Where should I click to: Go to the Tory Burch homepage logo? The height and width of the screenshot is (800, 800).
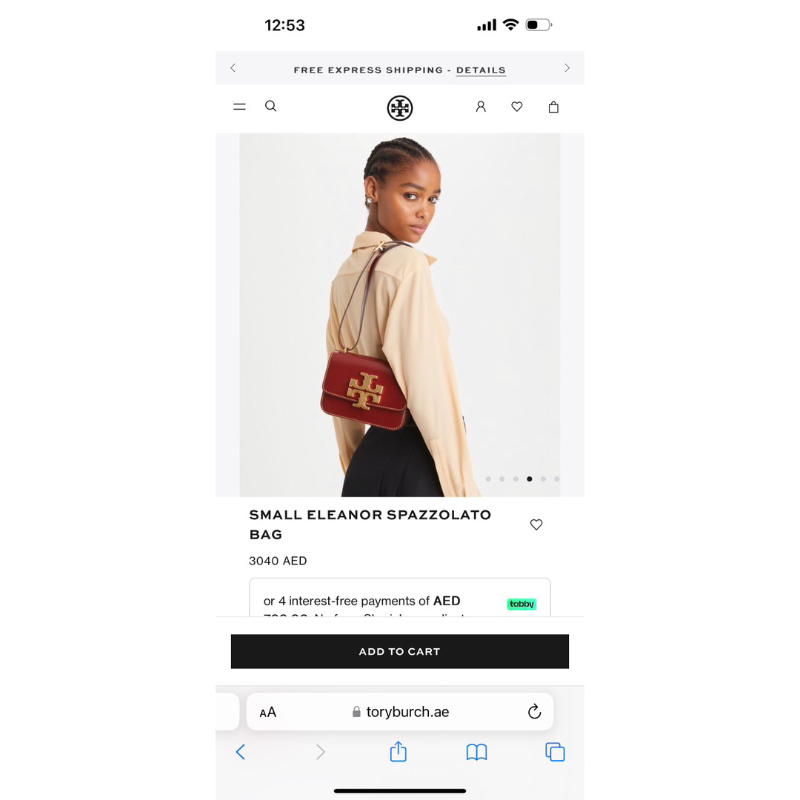(x=400, y=107)
